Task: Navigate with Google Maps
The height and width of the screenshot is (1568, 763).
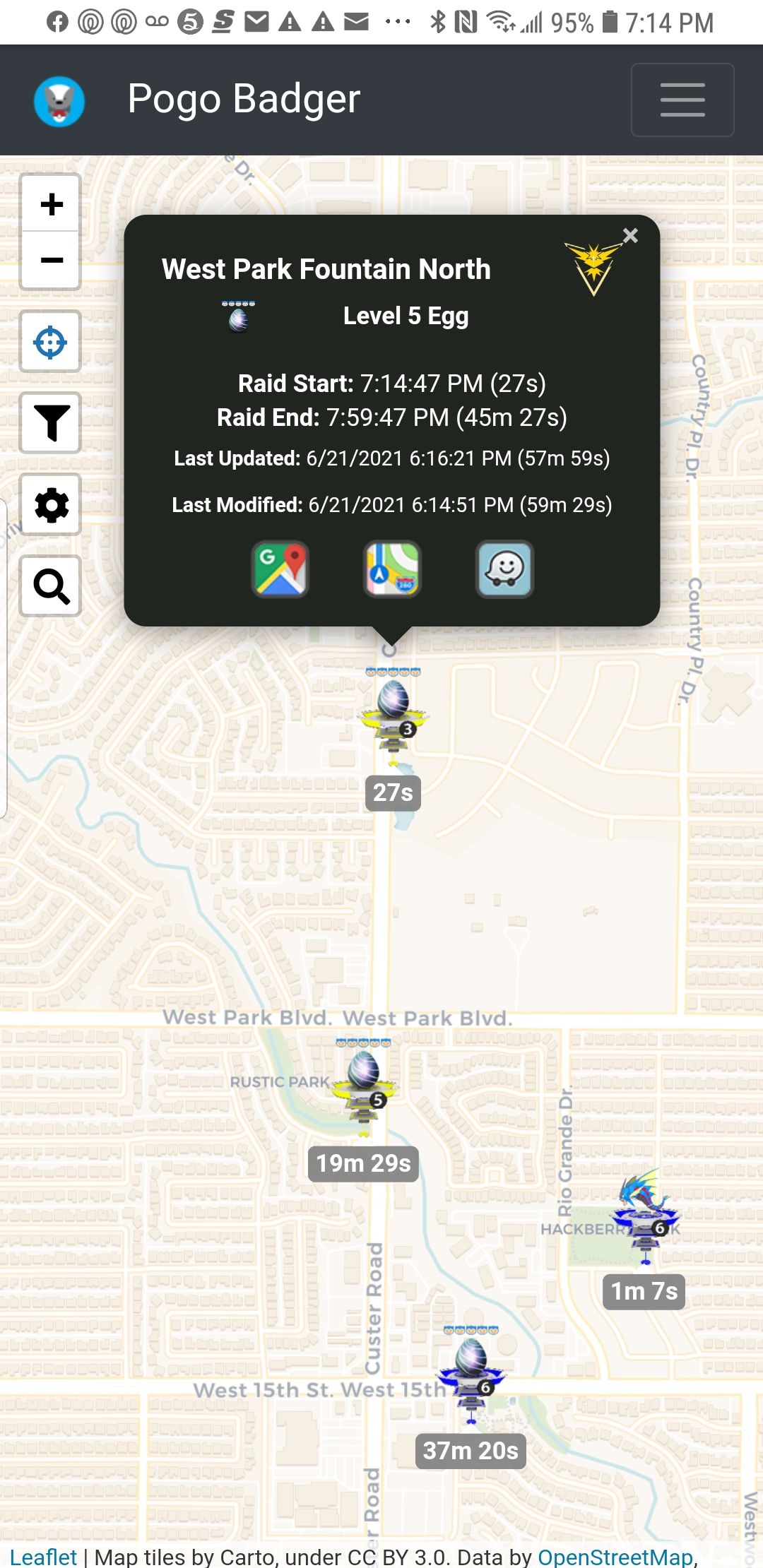Action: click(x=280, y=569)
